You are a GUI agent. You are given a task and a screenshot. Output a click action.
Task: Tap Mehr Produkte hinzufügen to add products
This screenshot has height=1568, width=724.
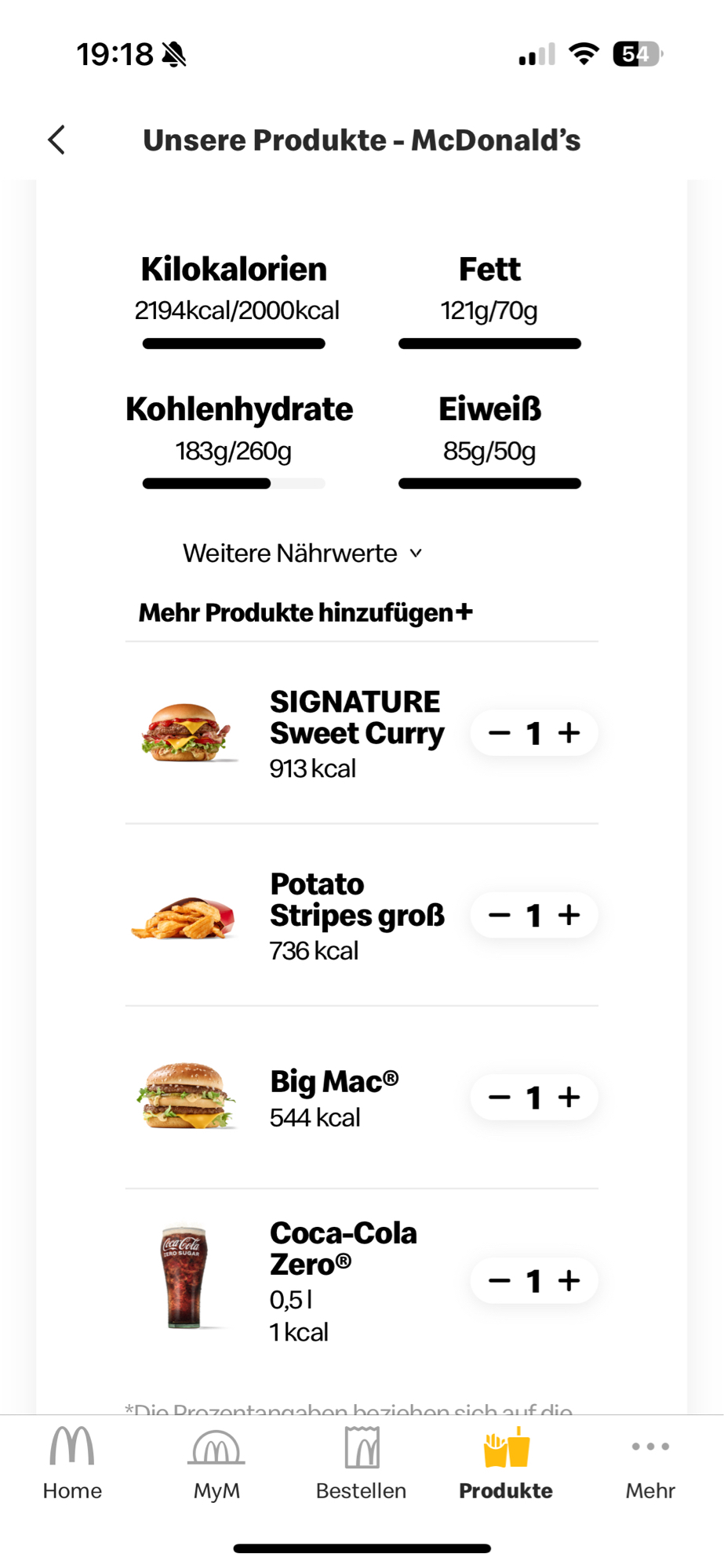pyautogui.click(x=294, y=612)
